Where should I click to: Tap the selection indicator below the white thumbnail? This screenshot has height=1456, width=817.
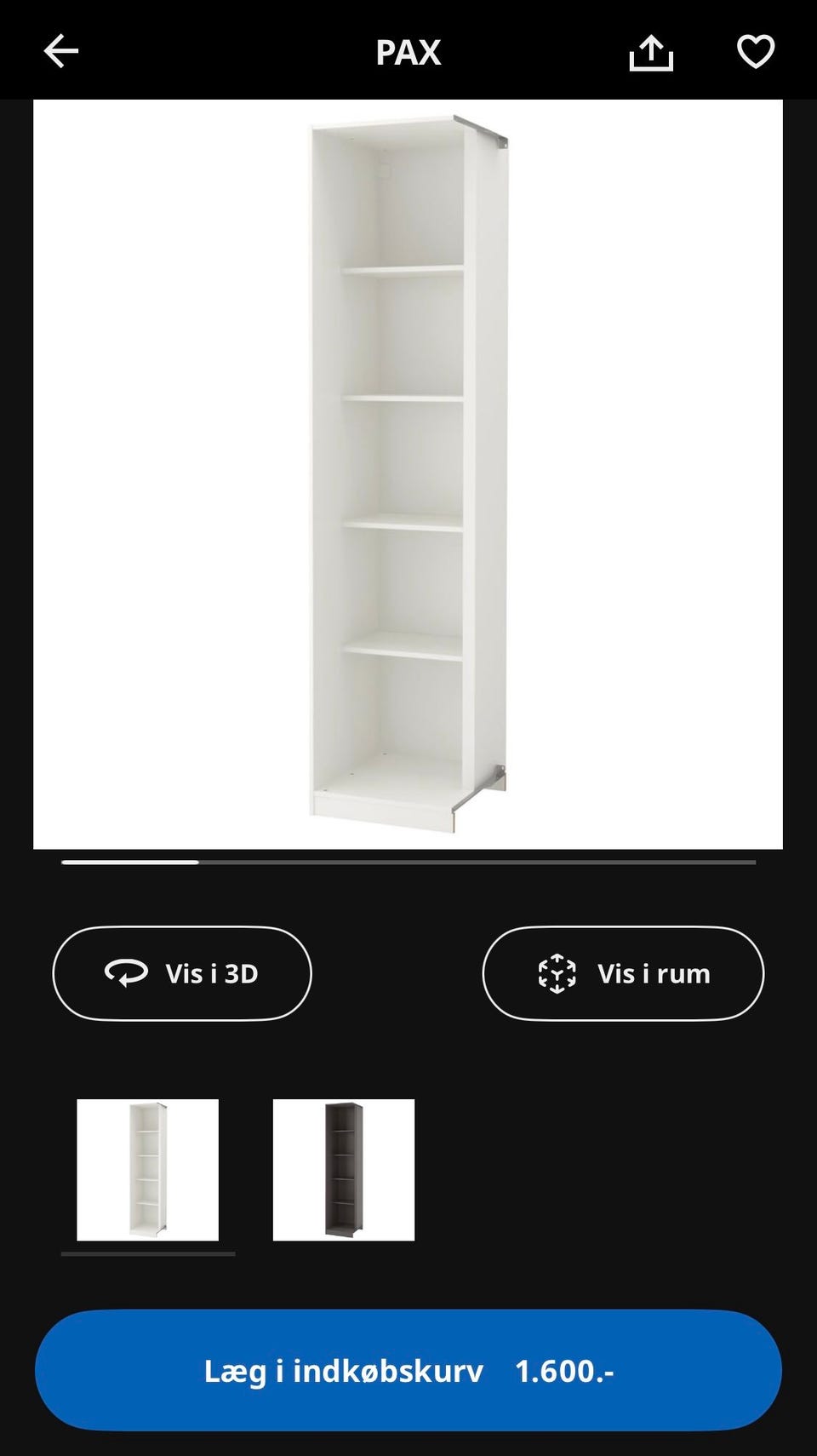(148, 1254)
